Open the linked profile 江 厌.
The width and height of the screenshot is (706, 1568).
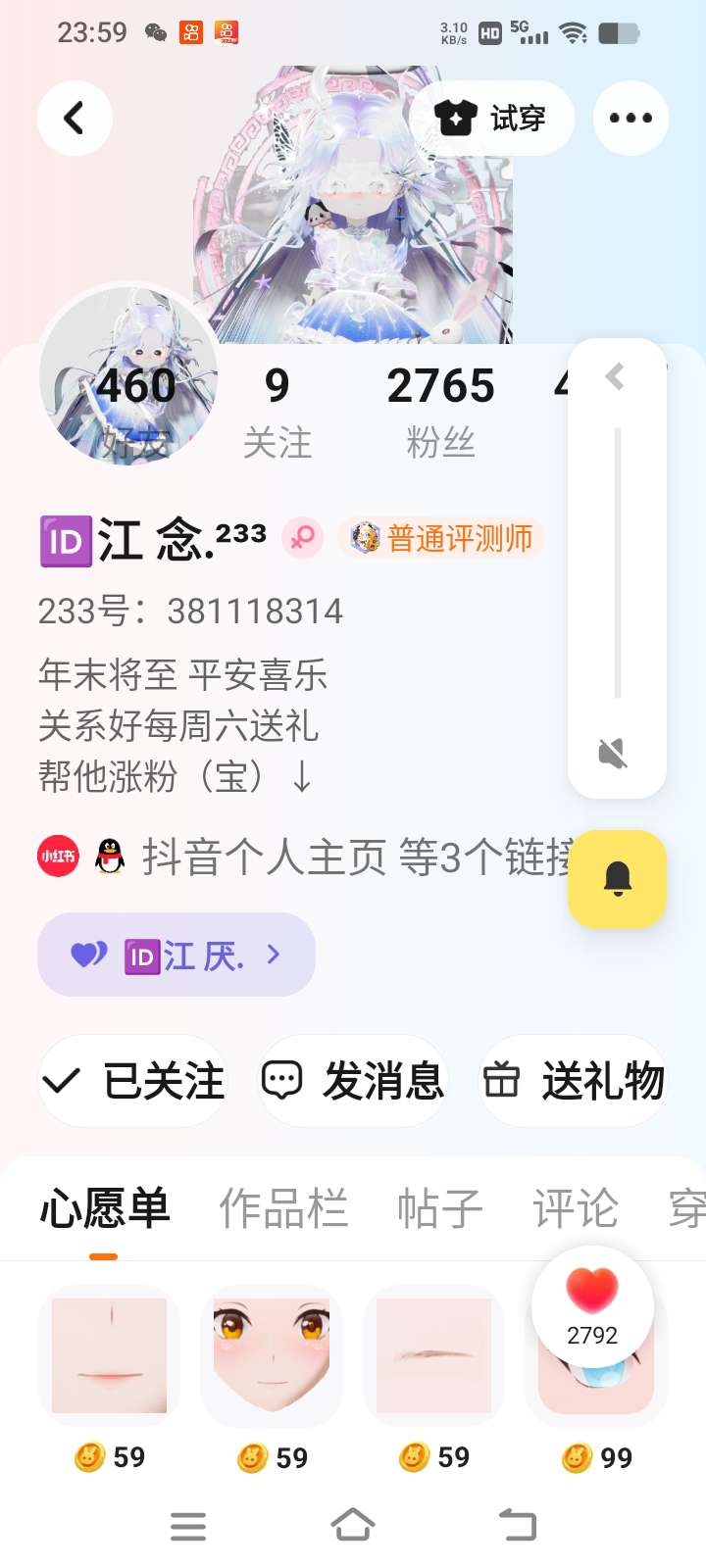176,955
